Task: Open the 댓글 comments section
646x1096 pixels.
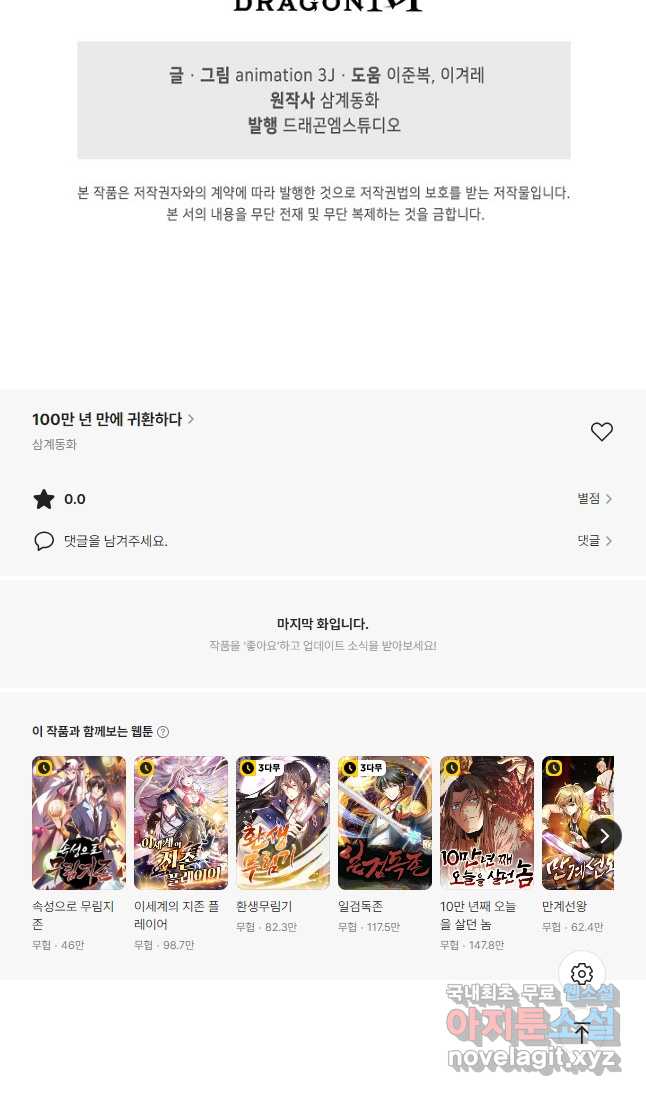Action: point(594,541)
